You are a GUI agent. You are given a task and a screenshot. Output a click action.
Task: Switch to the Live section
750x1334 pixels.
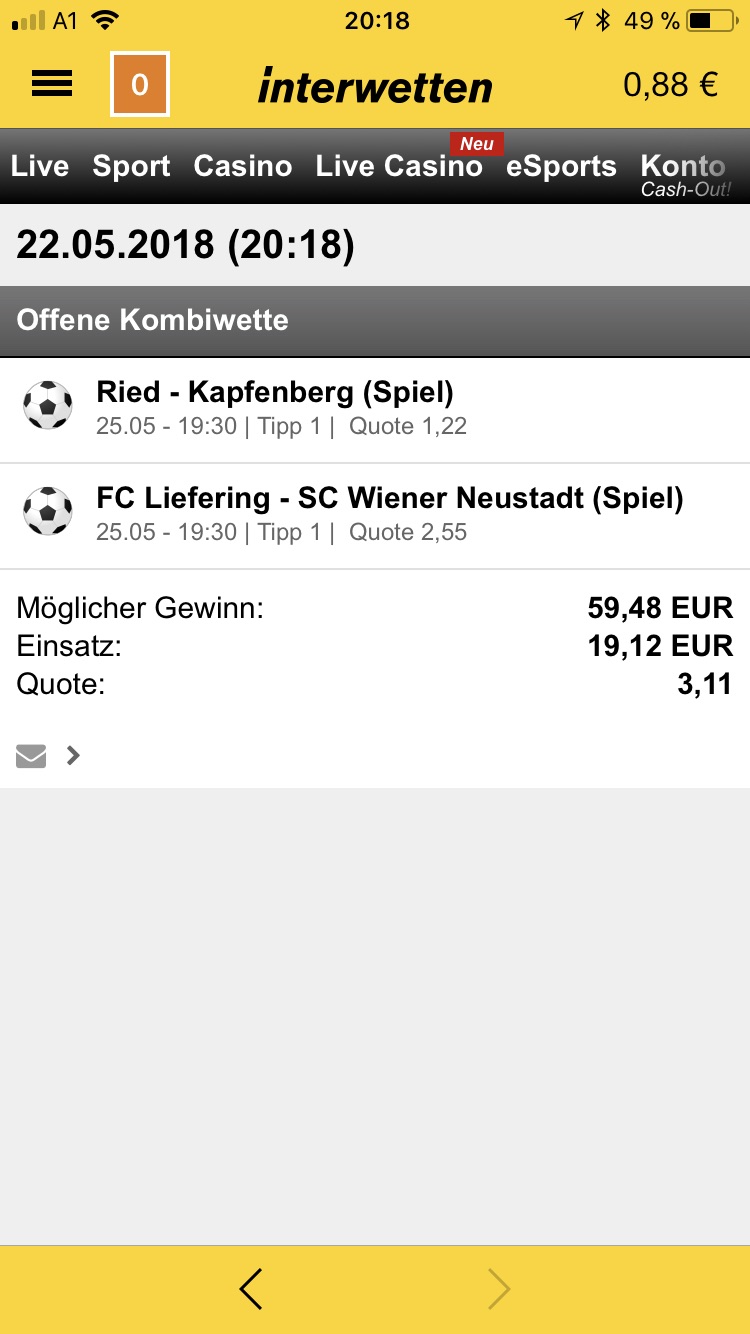coord(40,166)
